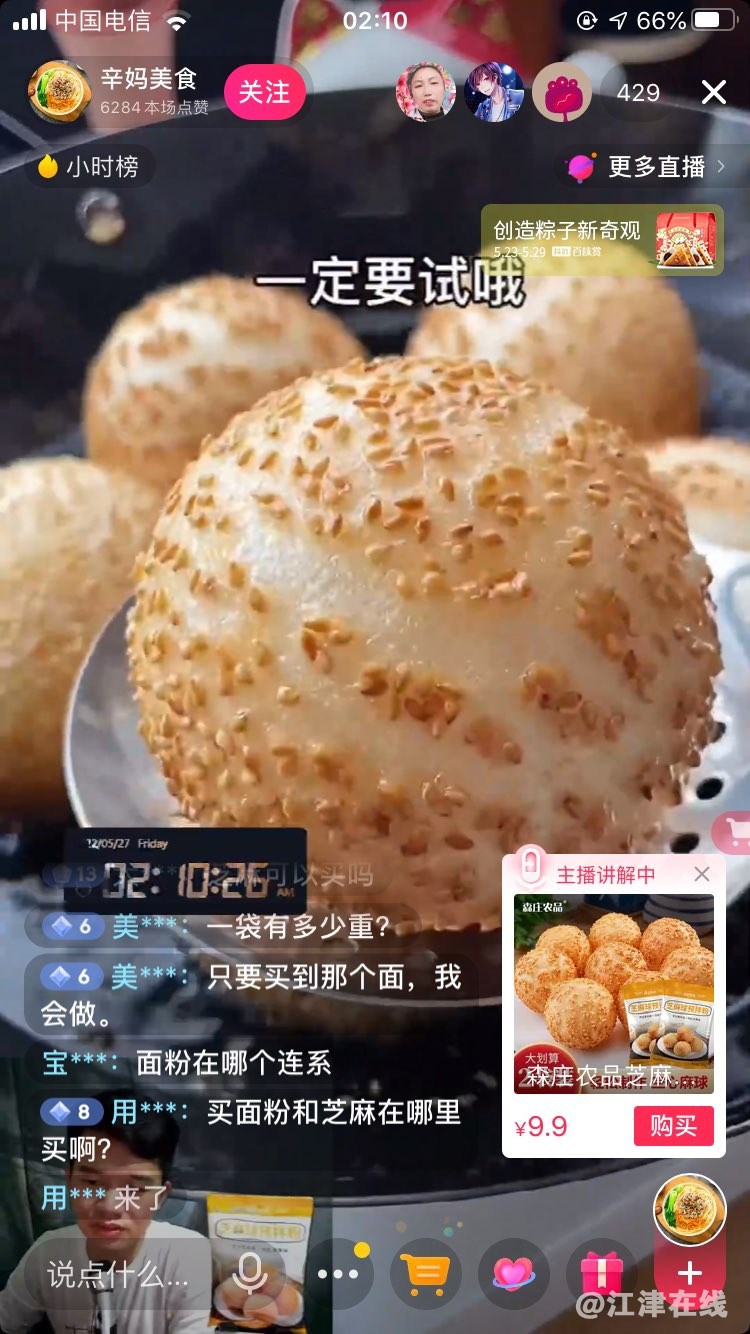View the 429 online viewers list
Viewport: 750px width, 1334px height.
[638, 93]
